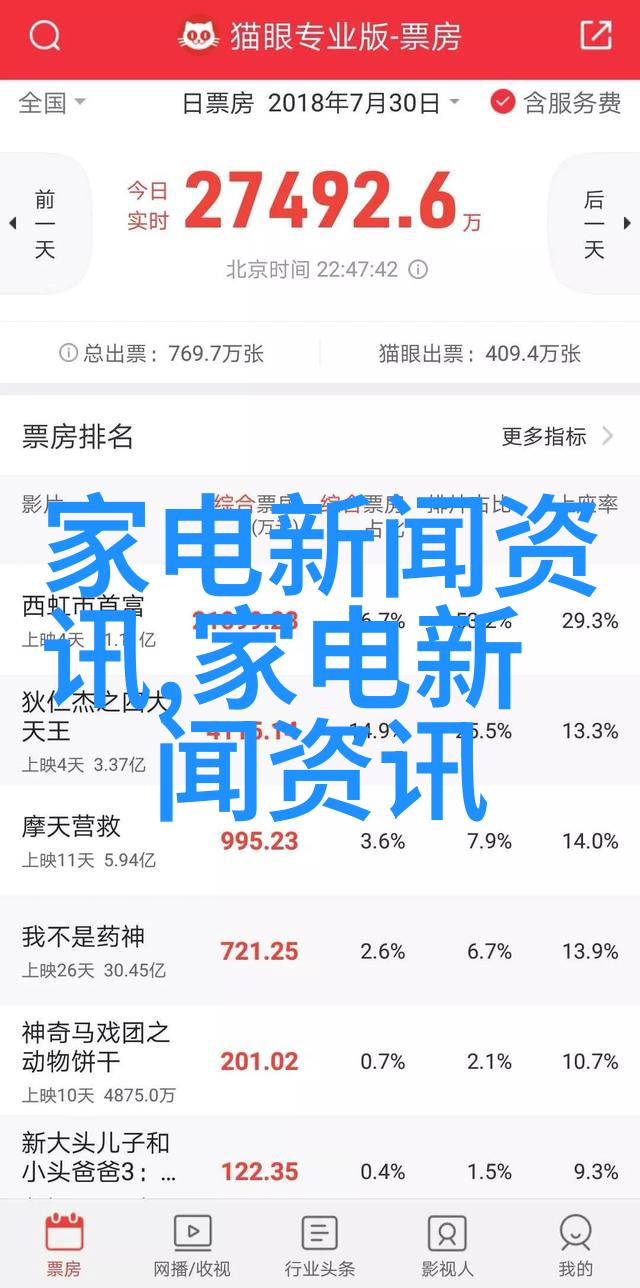Go to the next day (后一天)
Image resolution: width=640 pixels, height=1288 pixels.
coord(598,224)
